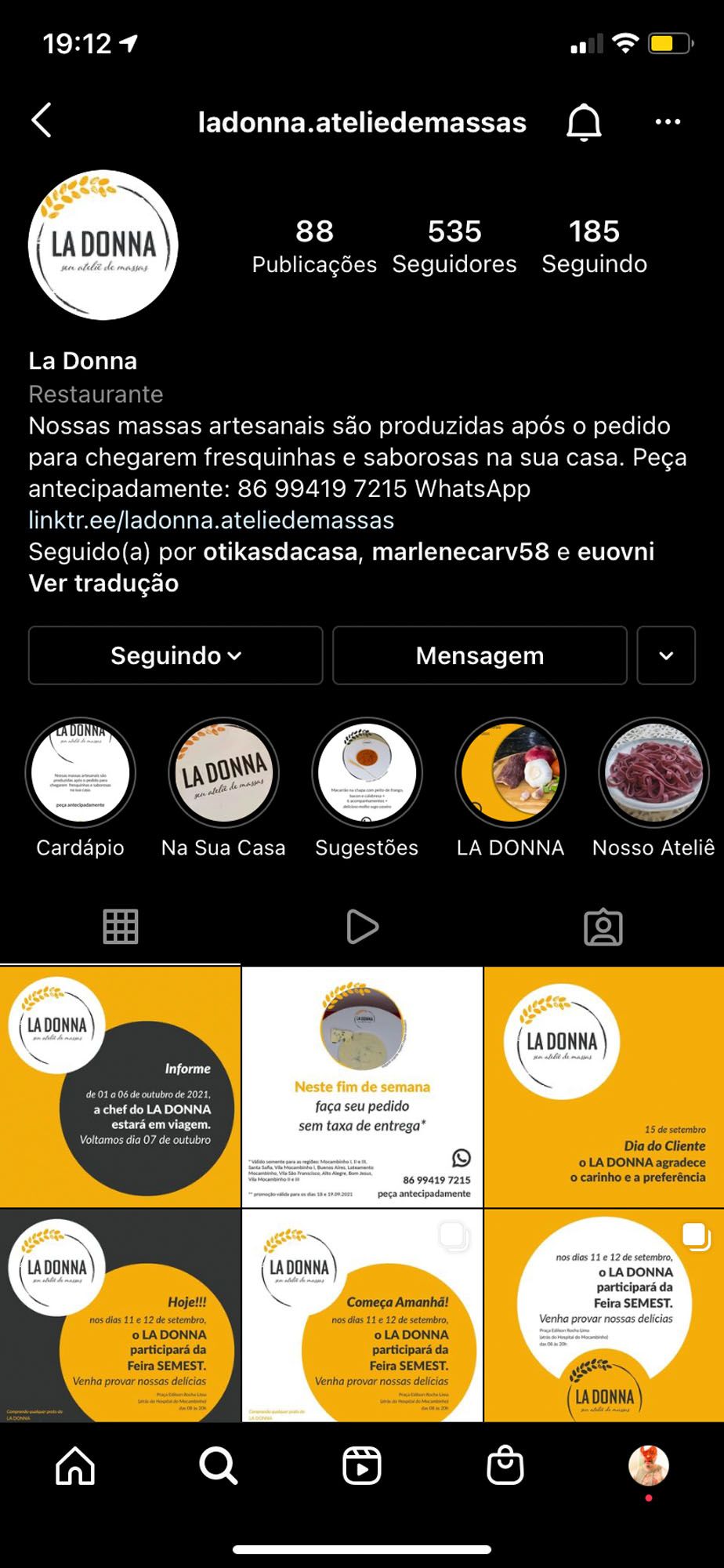View the 535 Seguidores list
The width and height of the screenshot is (724, 1568).
(454, 246)
